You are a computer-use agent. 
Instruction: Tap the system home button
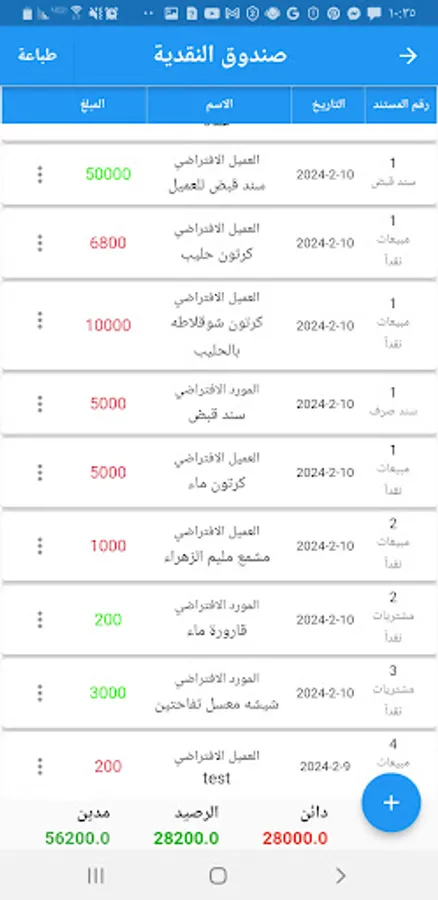coord(218,875)
